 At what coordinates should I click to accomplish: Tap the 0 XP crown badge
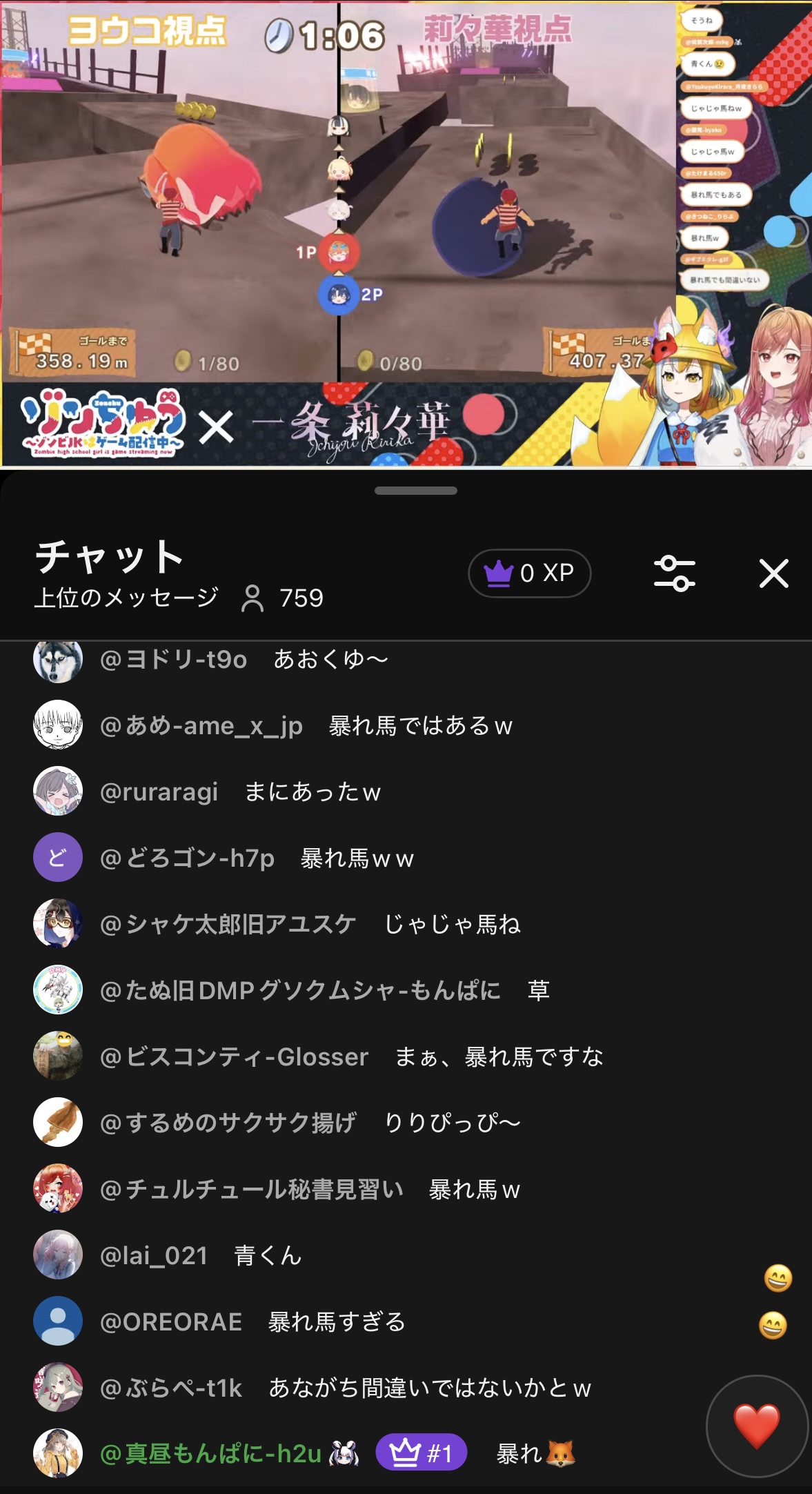point(529,573)
